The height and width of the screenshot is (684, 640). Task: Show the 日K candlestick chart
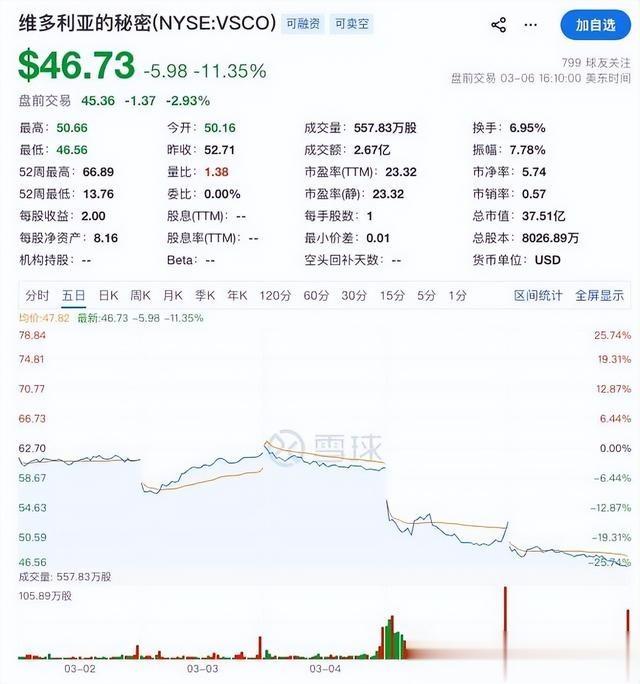tap(108, 295)
